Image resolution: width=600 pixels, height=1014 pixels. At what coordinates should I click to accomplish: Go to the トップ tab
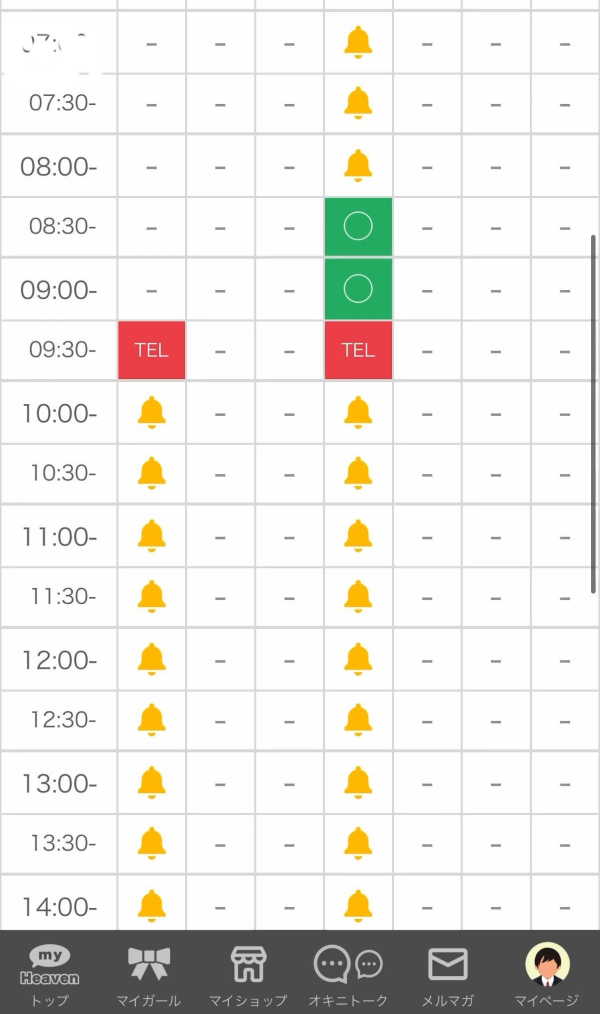(x=50, y=974)
